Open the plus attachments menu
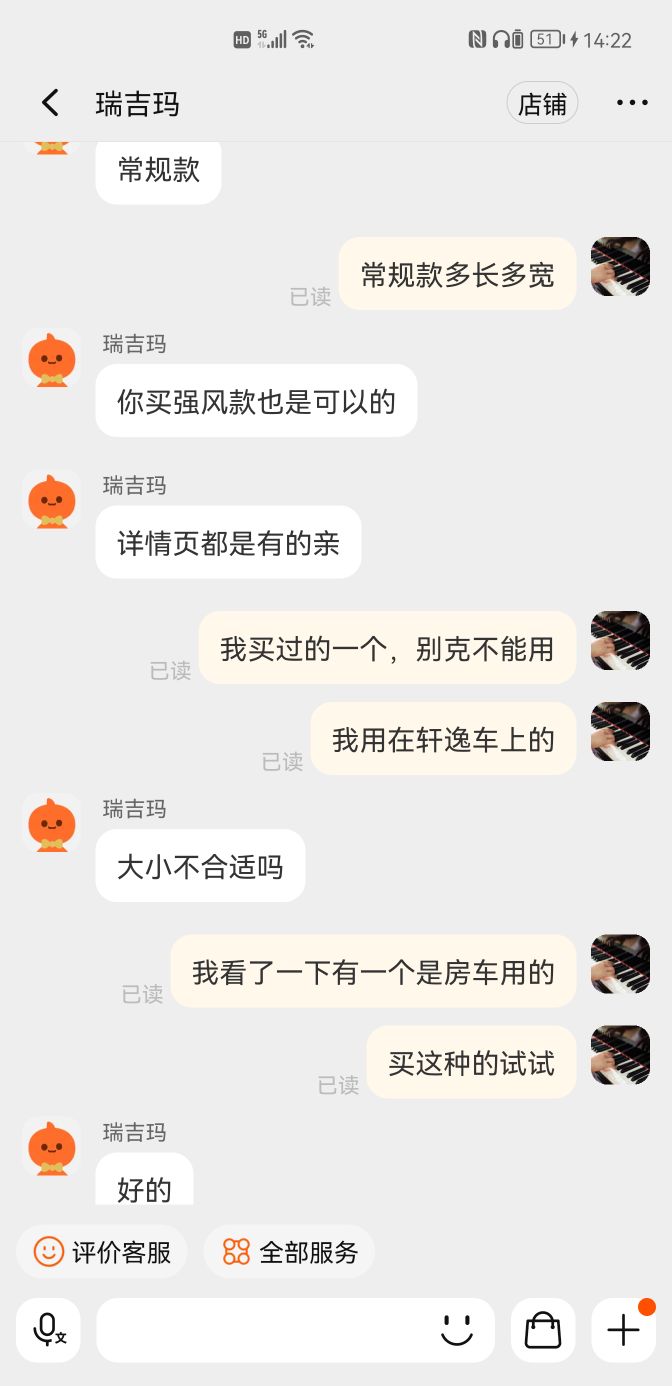Screen dimensions: 672x1386 click(x=623, y=1330)
